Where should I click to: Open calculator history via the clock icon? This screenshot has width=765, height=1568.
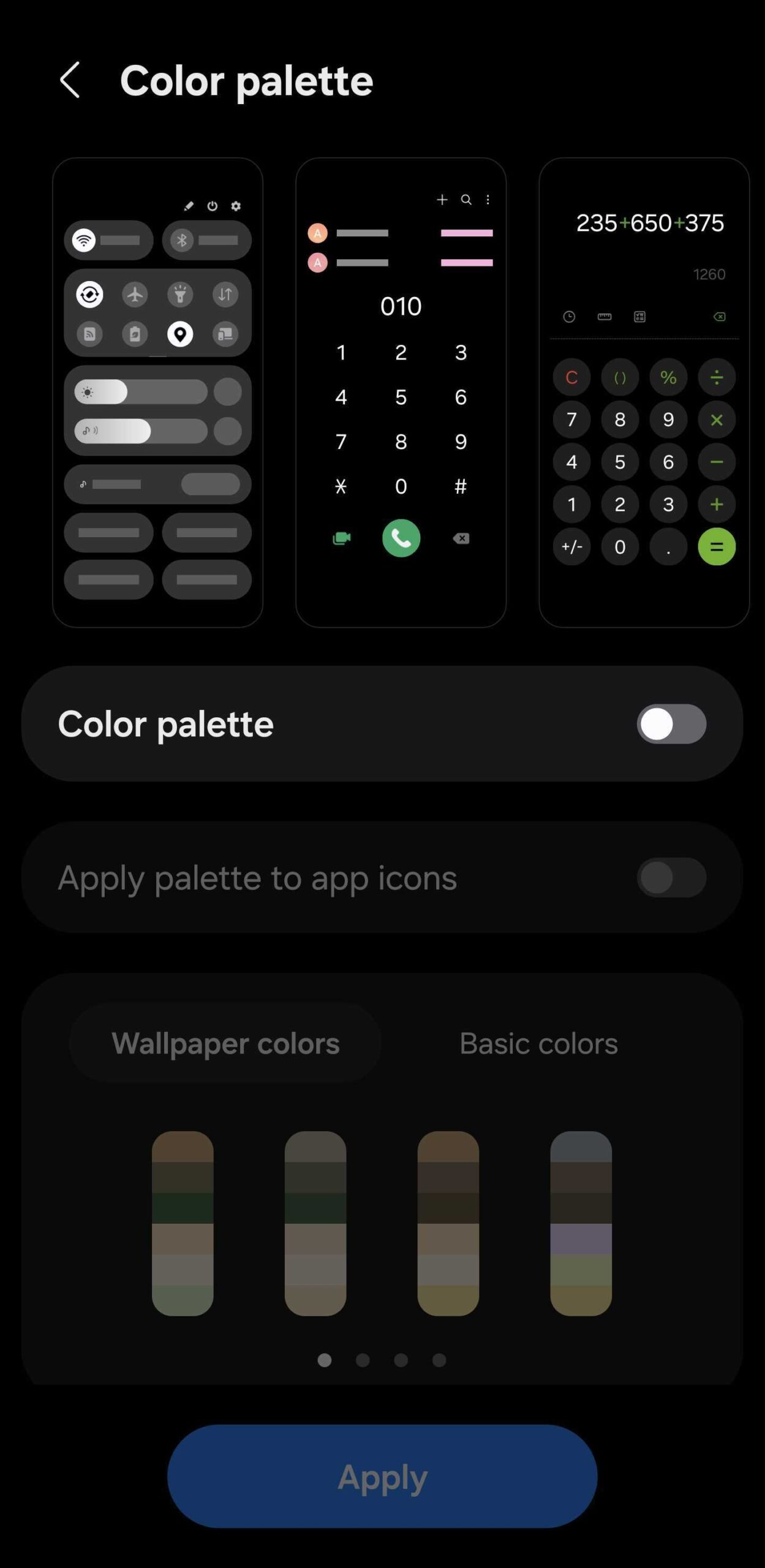[568, 316]
